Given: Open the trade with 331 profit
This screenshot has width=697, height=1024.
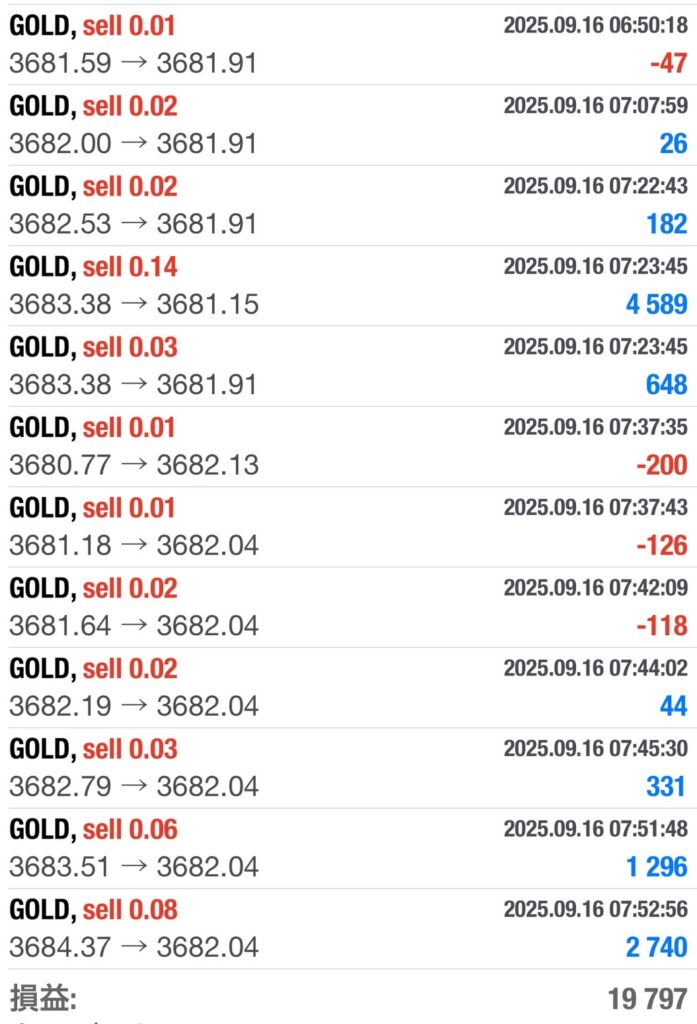Looking at the screenshot, I should tap(348, 767).
